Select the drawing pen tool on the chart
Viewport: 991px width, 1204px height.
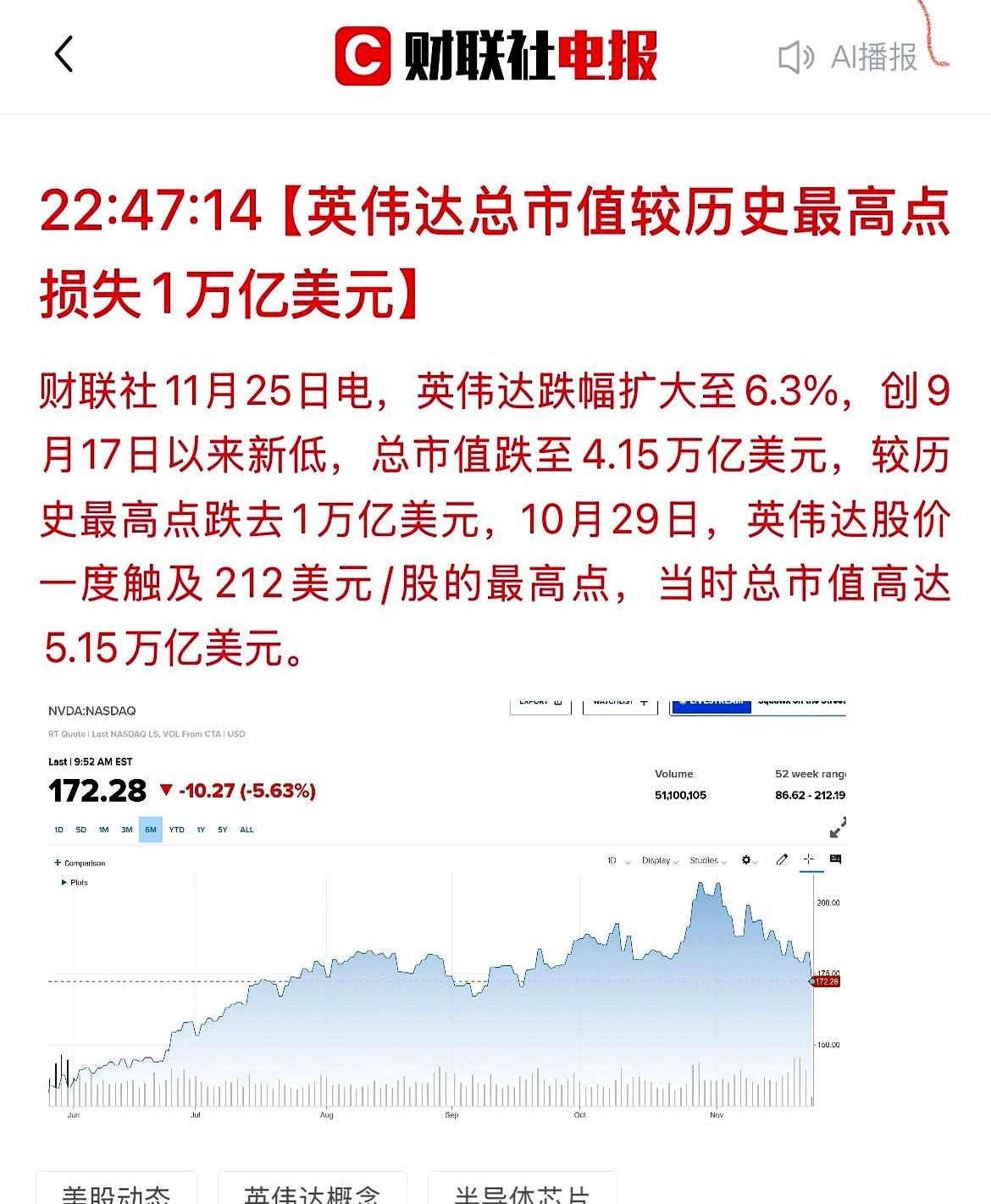coord(782,859)
